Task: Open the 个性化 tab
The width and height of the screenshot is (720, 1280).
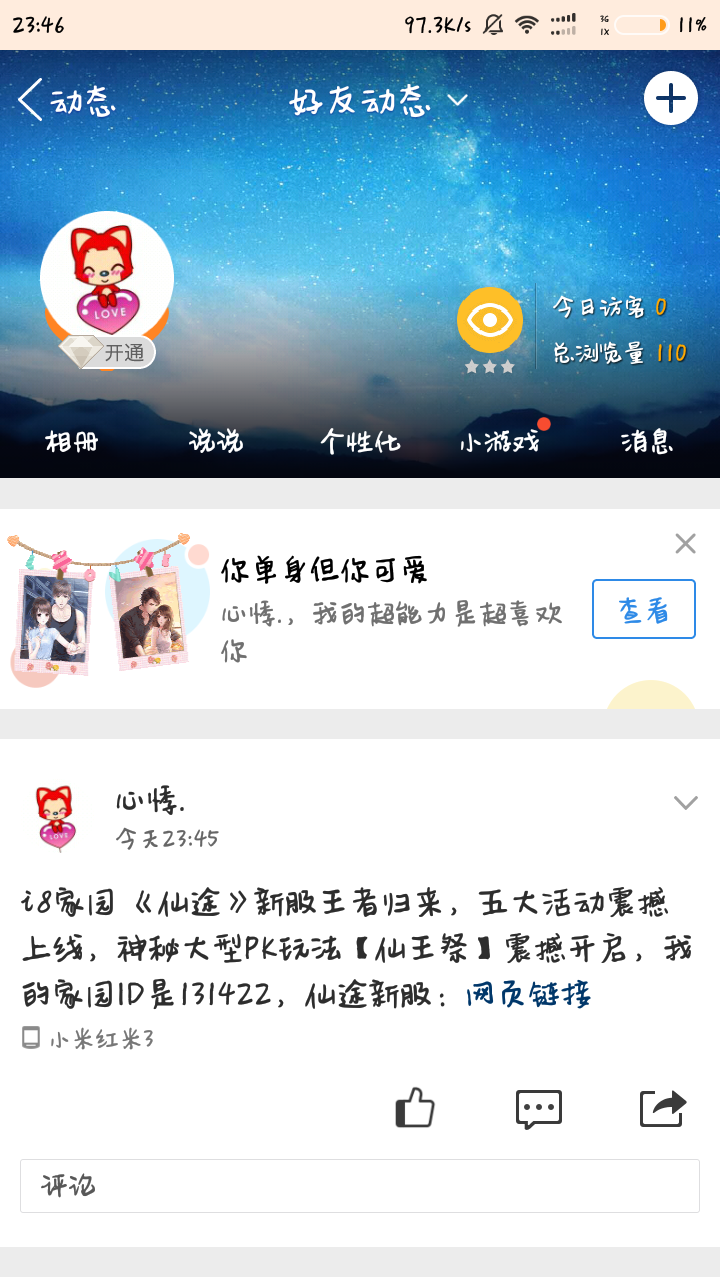Action: click(x=360, y=441)
